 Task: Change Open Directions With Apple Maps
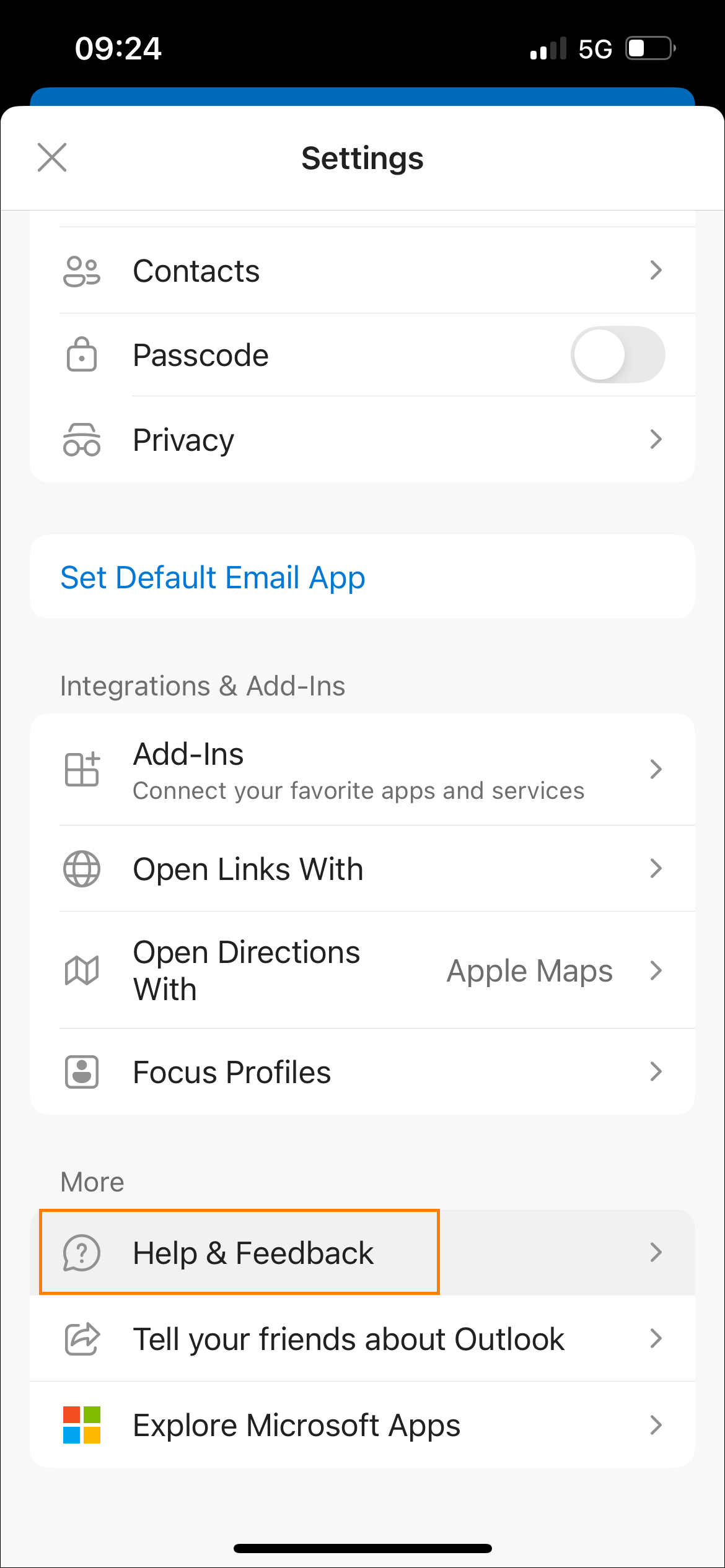(x=362, y=970)
